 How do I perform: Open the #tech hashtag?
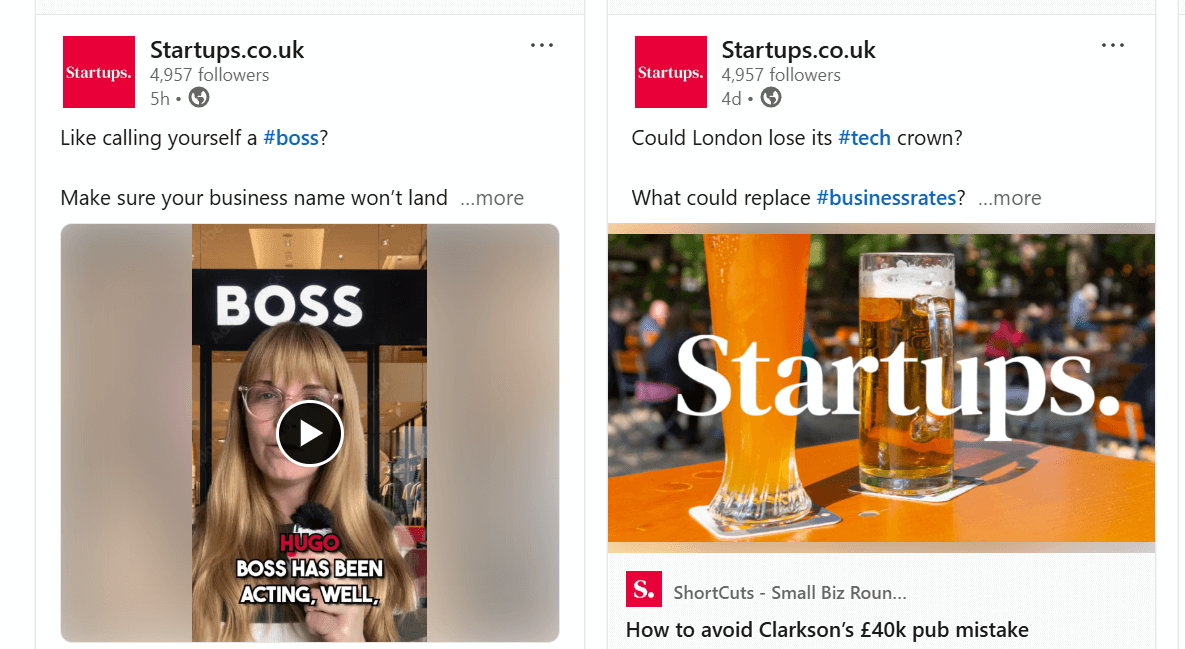pos(864,138)
